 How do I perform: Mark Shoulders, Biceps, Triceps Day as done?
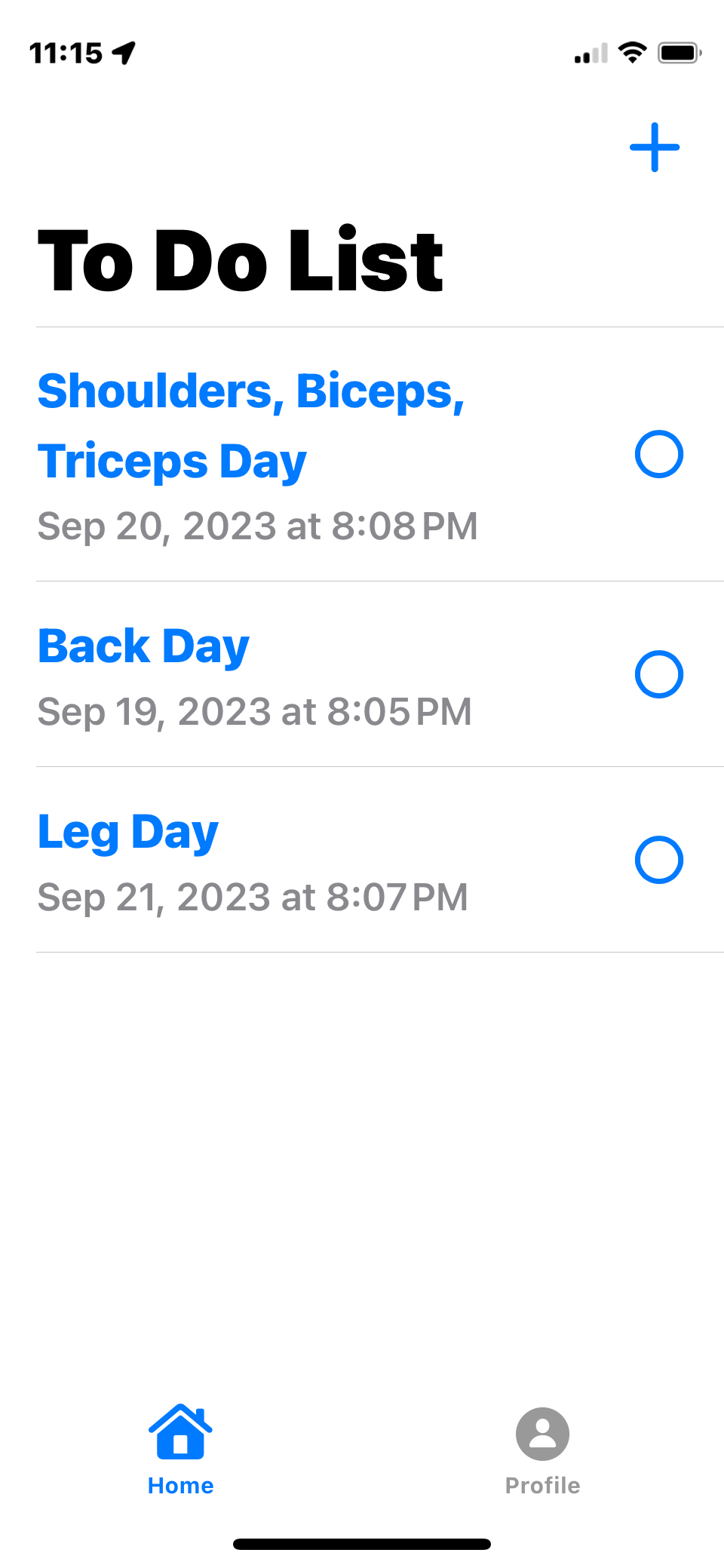658,454
